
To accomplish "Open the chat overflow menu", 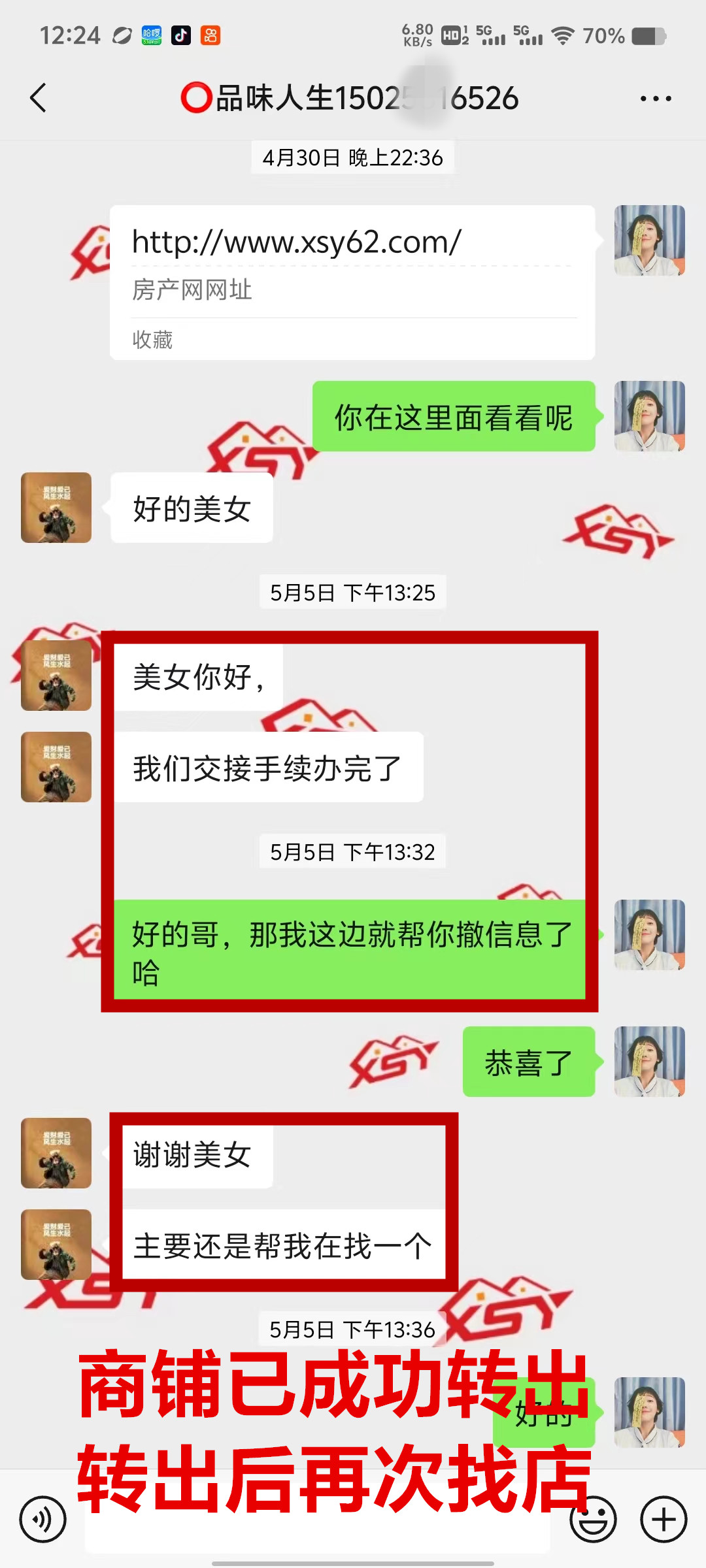I will click(656, 99).
